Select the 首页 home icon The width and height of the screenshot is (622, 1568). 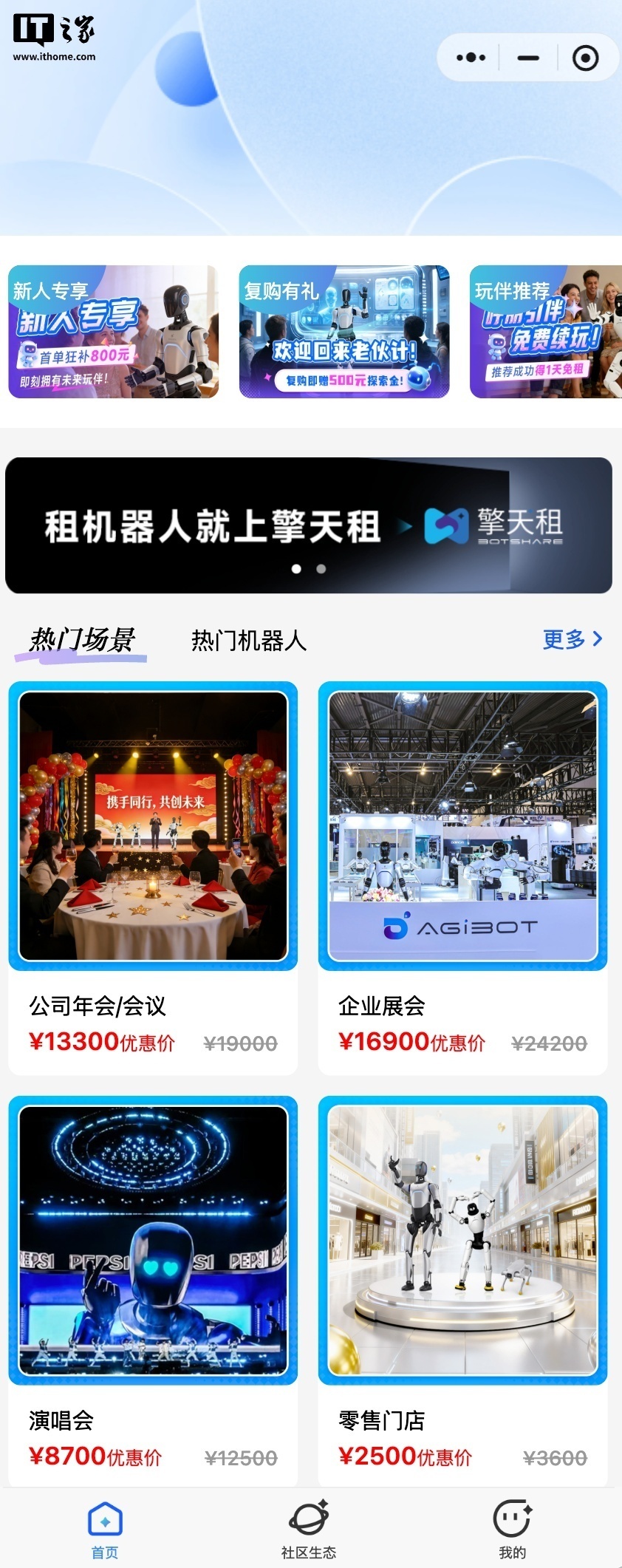[x=106, y=1519]
